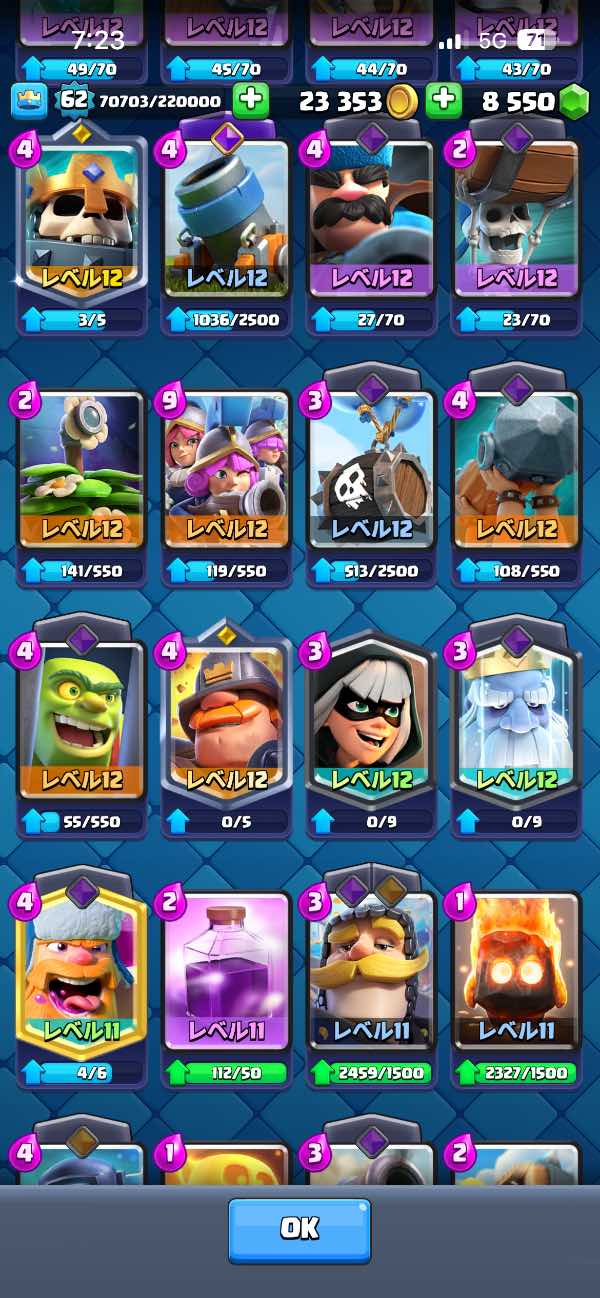Tap the green plus beside the experience bar

(250, 101)
